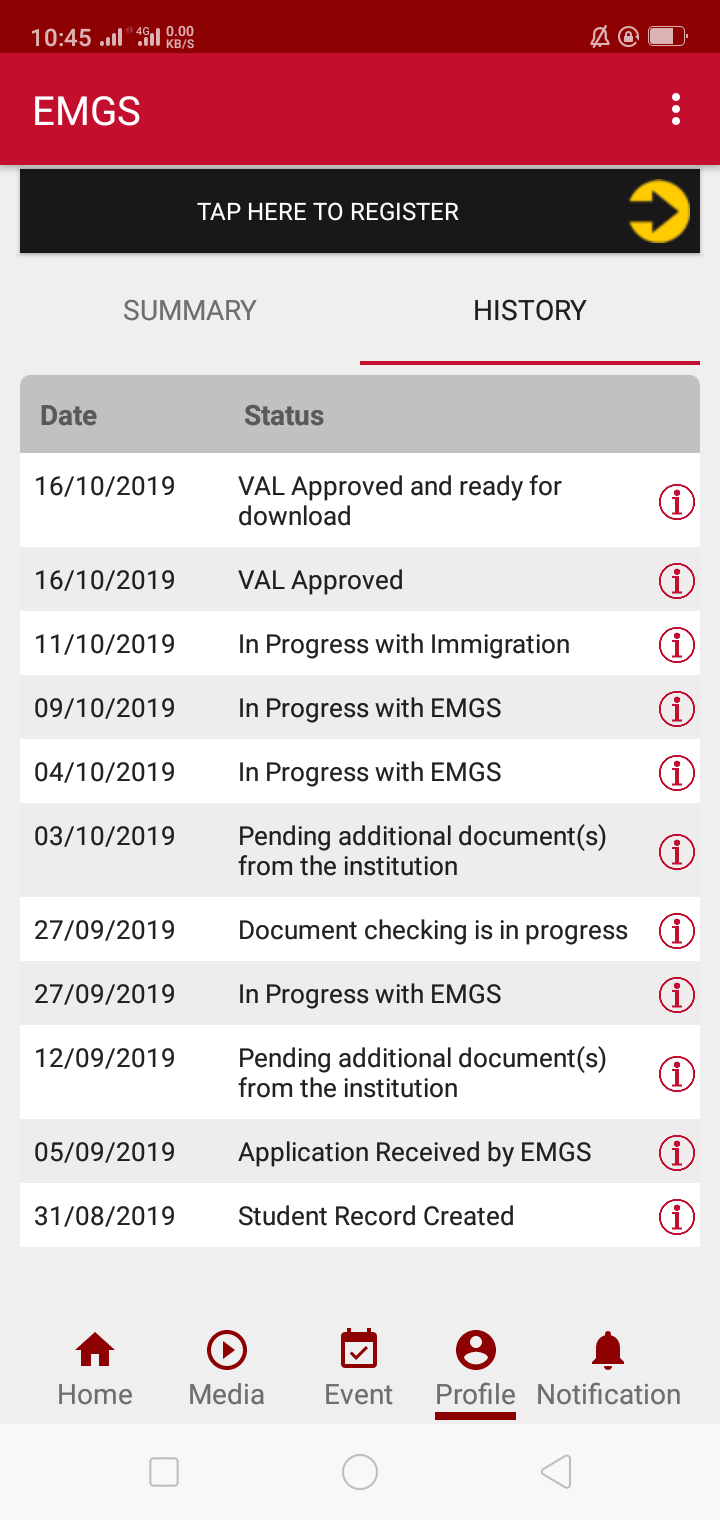Open the Media tab
Viewport: 720px width, 1520px height.
click(227, 1370)
